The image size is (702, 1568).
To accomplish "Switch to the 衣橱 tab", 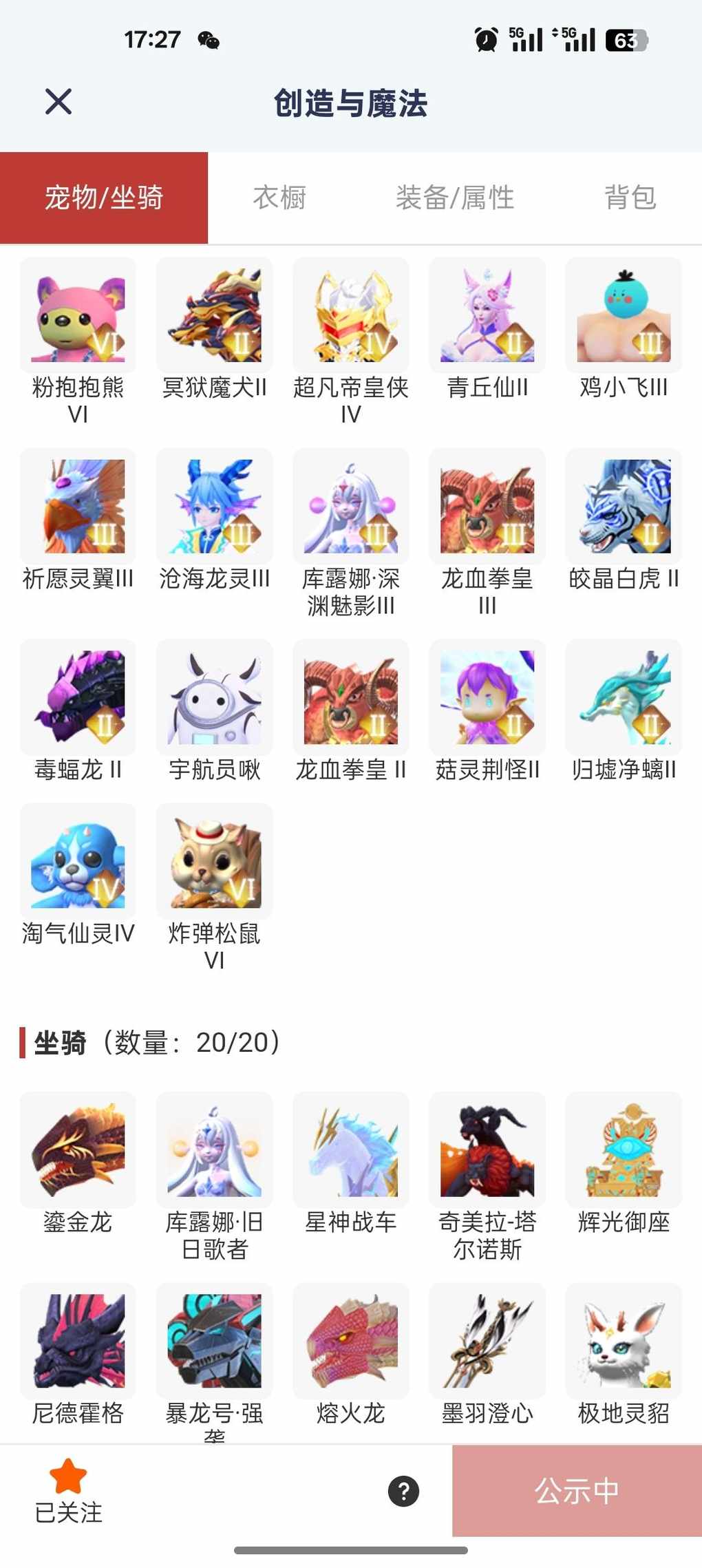I will [x=279, y=198].
